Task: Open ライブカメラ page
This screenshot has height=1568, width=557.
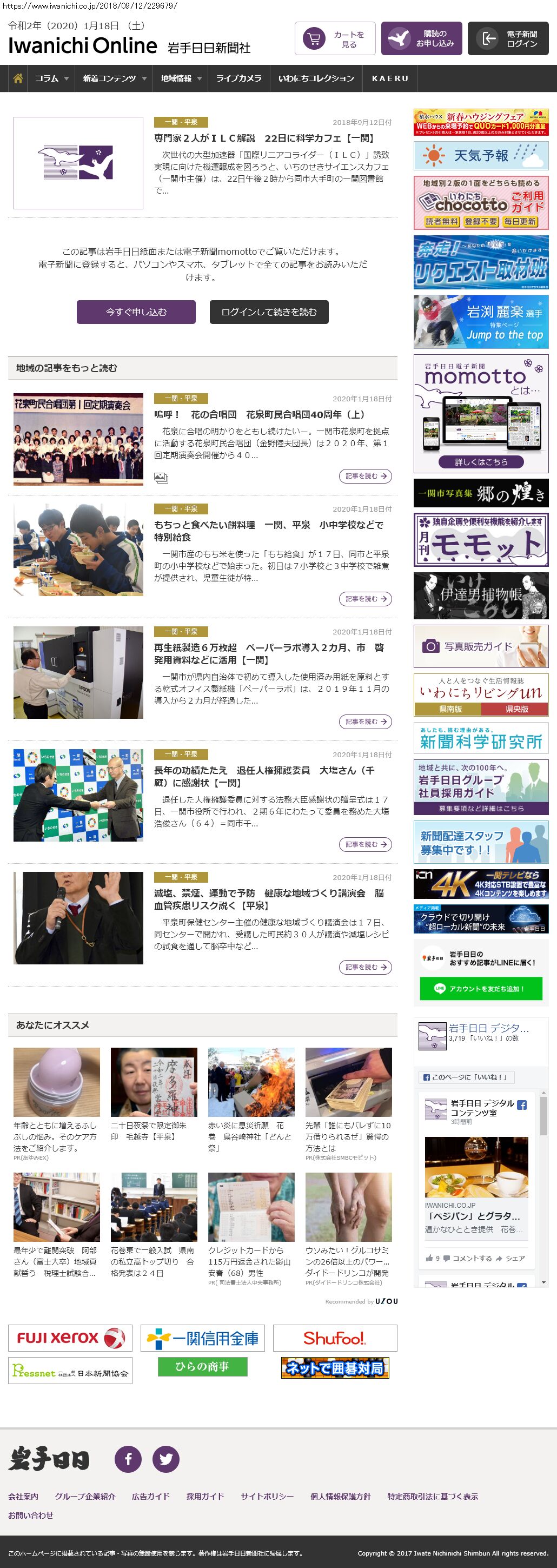Action: point(238,78)
